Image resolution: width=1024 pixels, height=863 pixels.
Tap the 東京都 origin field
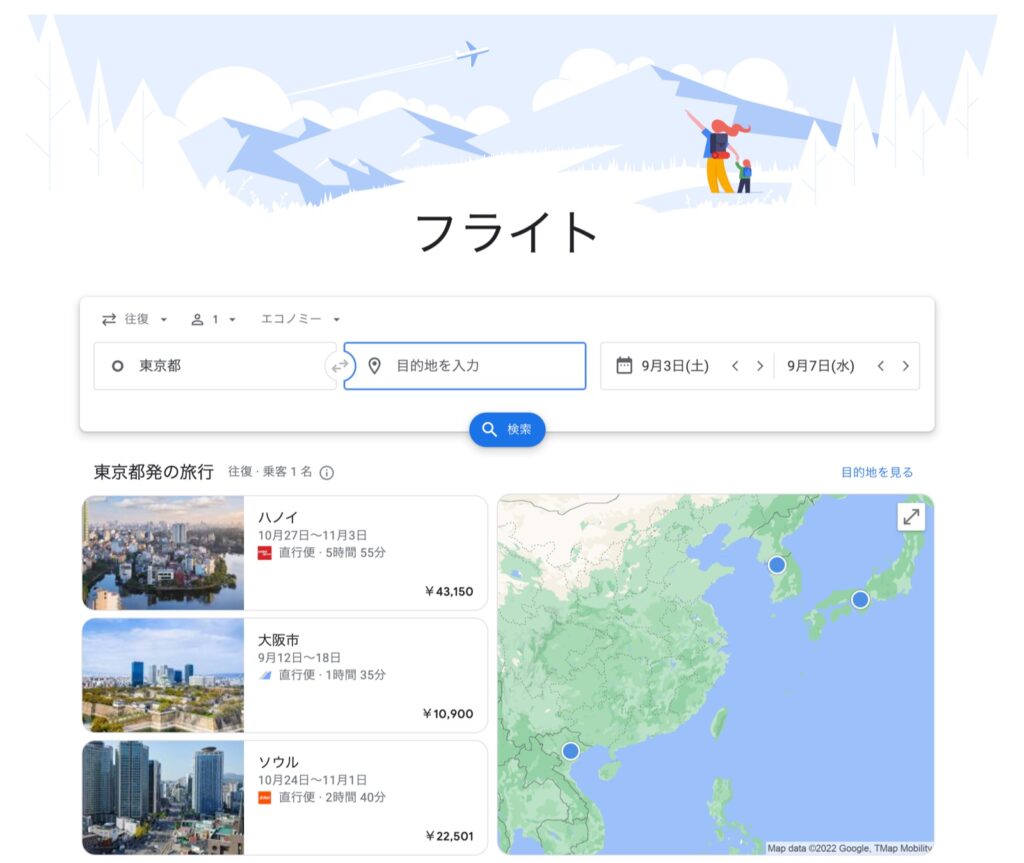(213, 366)
